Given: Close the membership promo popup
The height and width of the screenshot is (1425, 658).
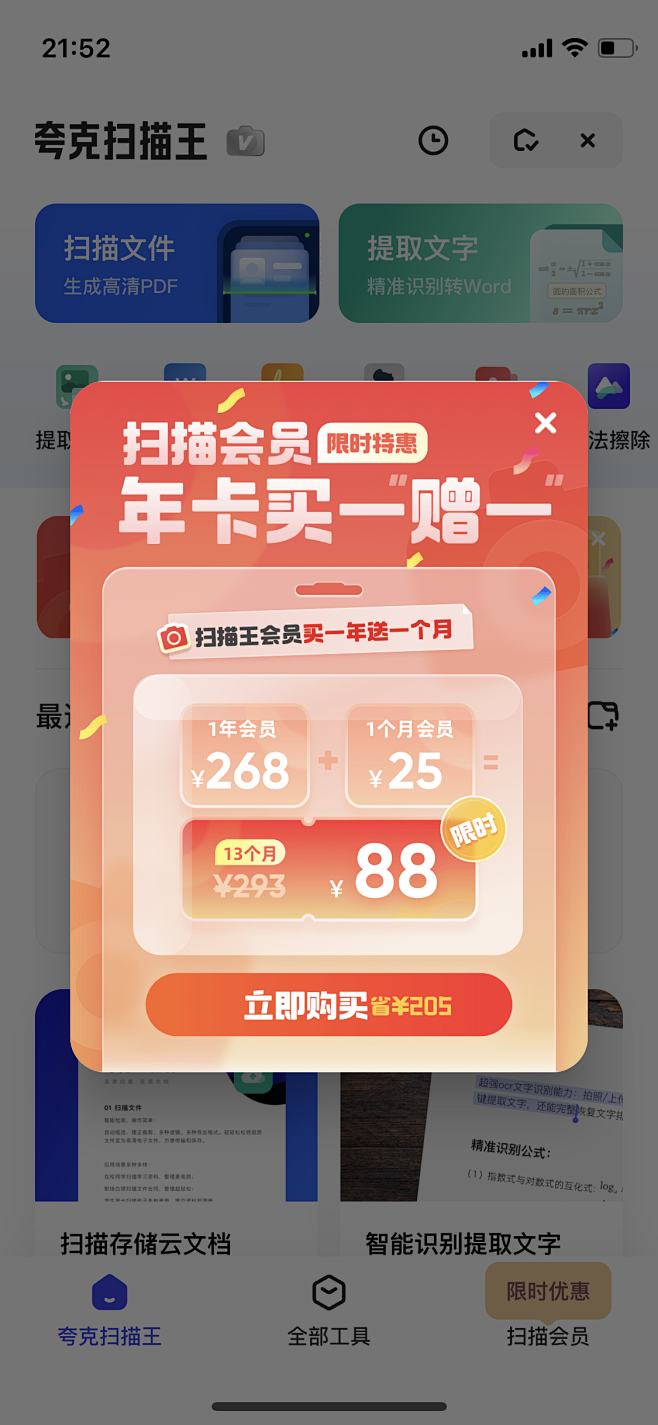Looking at the screenshot, I should [545, 423].
